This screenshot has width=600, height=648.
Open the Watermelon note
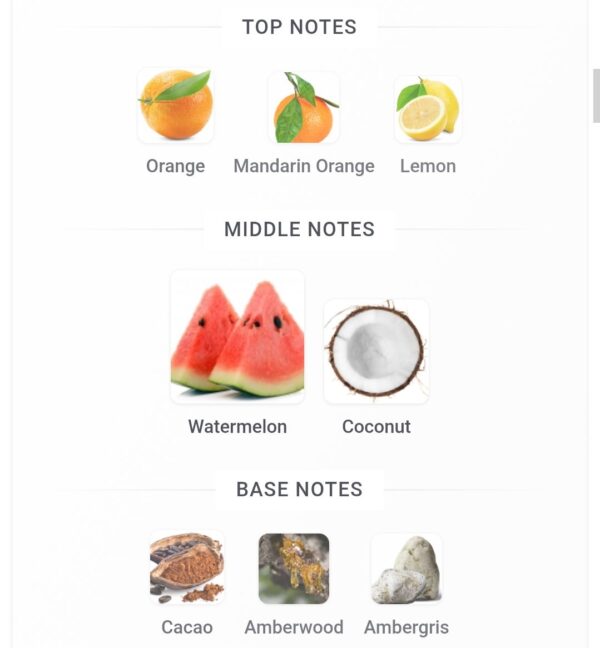[238, 337]
